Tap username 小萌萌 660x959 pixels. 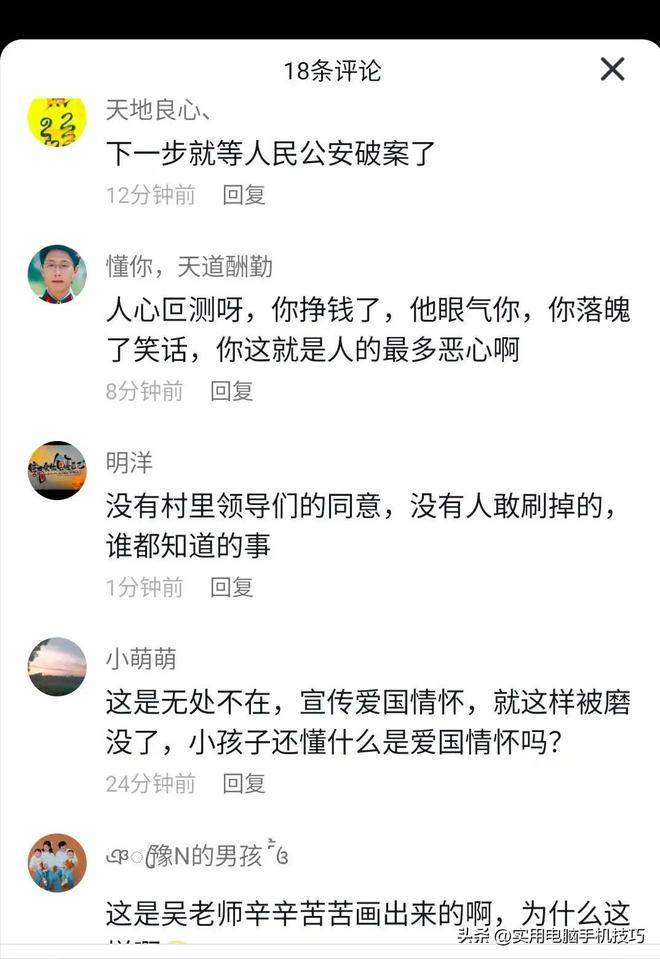coord(141,659)
